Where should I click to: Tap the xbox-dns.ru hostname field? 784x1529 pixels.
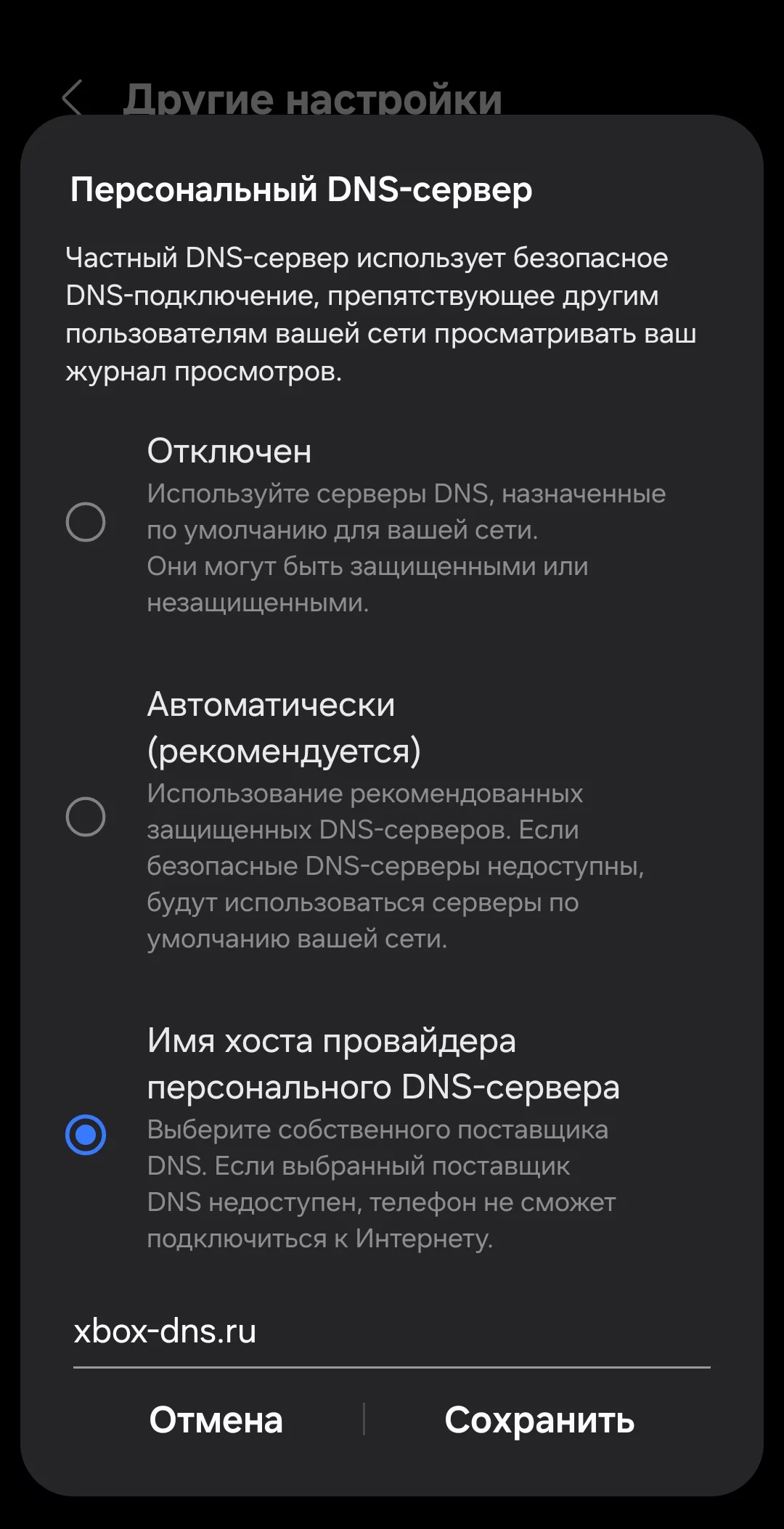(x=391, y=1332)
